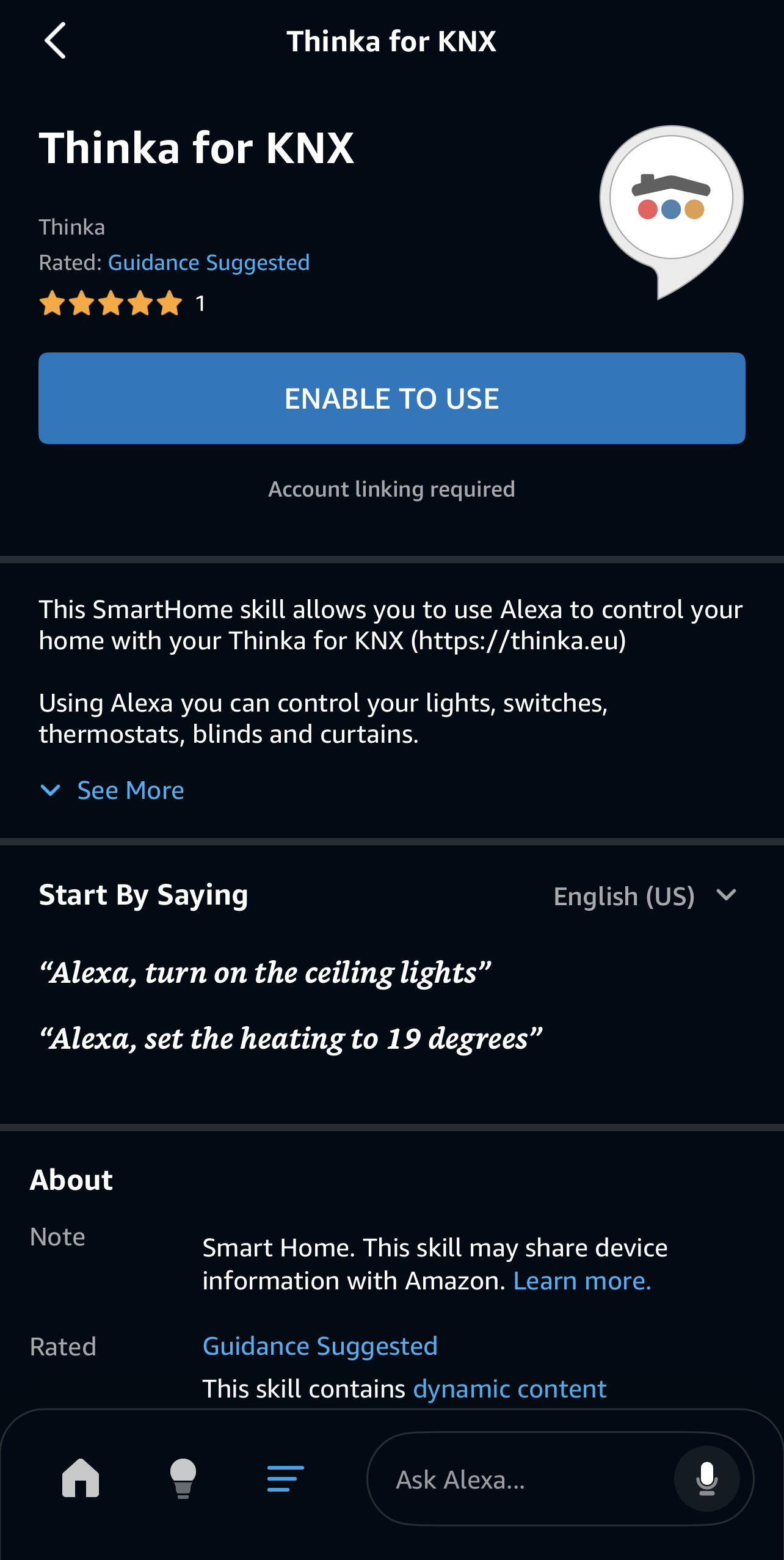This screenshot has width=784, height=1560.
Task: Activate the microphone to speak to Alexa
Action: (706, 1479)
